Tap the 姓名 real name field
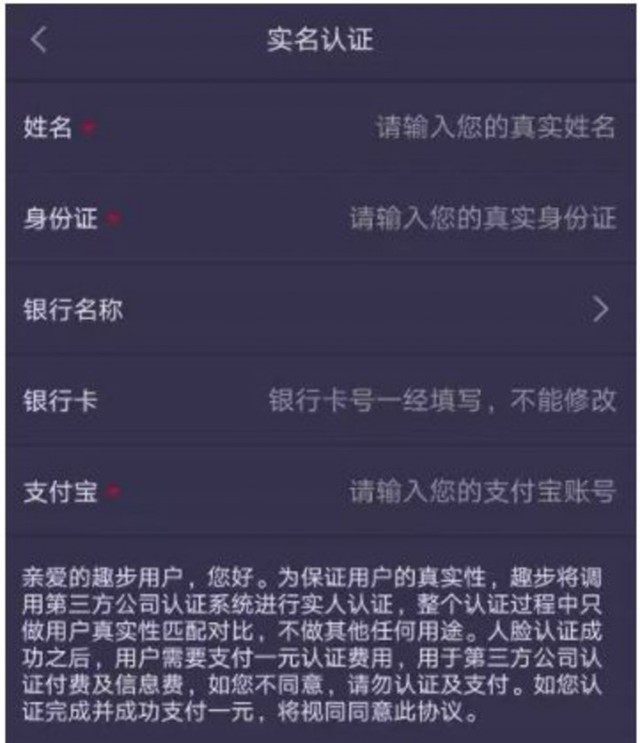Image resolution: width=640 pixels, height=743 pixels. [321, 127]
